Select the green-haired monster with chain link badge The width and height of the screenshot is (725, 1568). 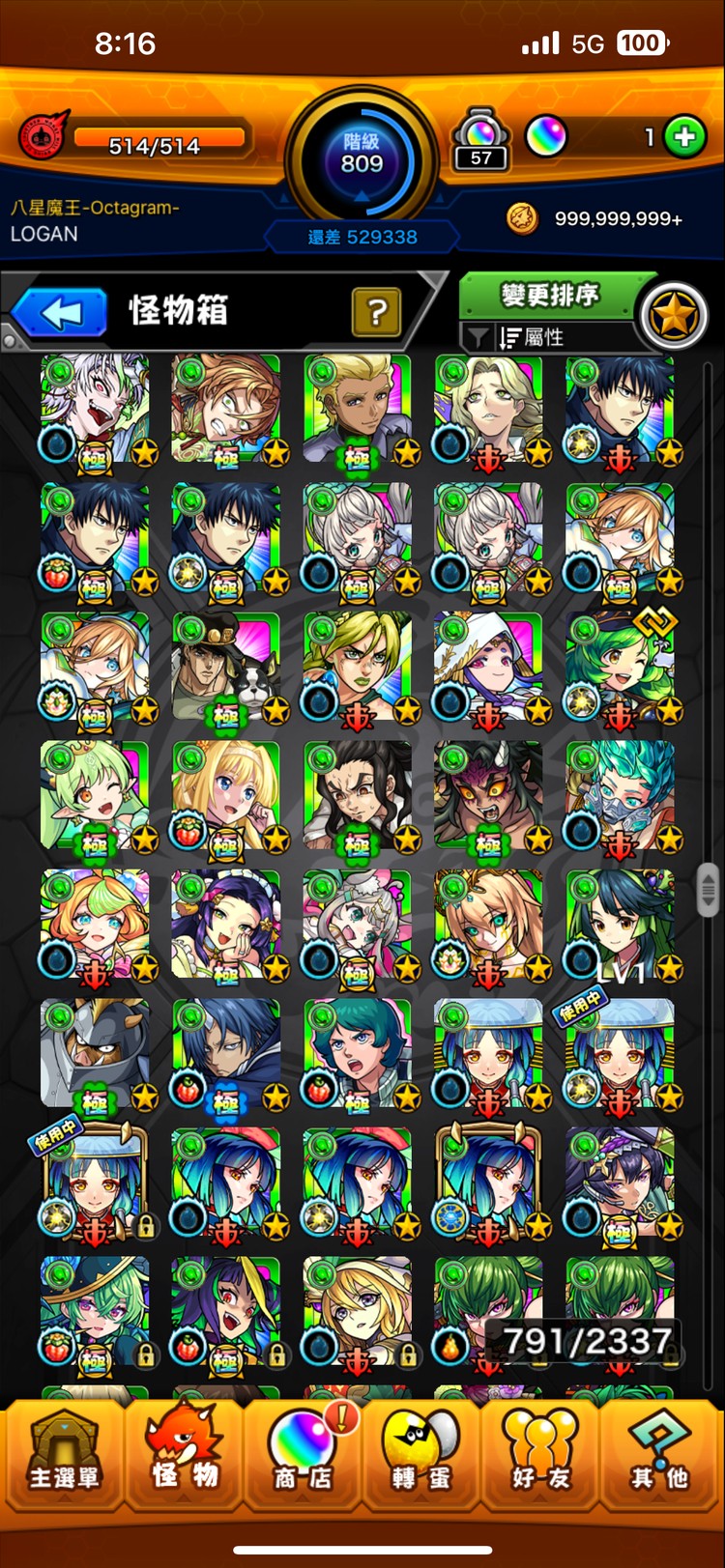click(x=619, y=667)
